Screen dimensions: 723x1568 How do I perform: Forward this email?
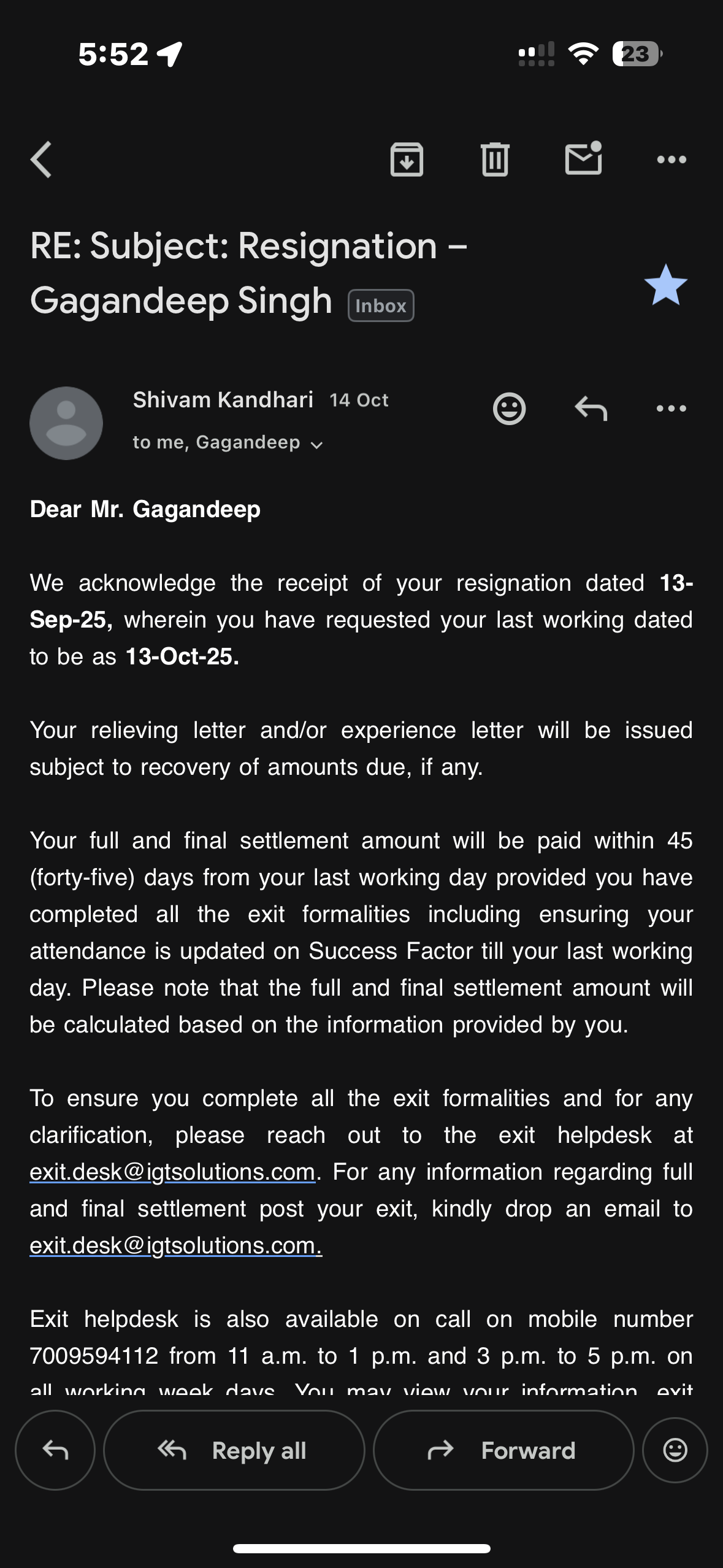click(x=503, y=1450)
